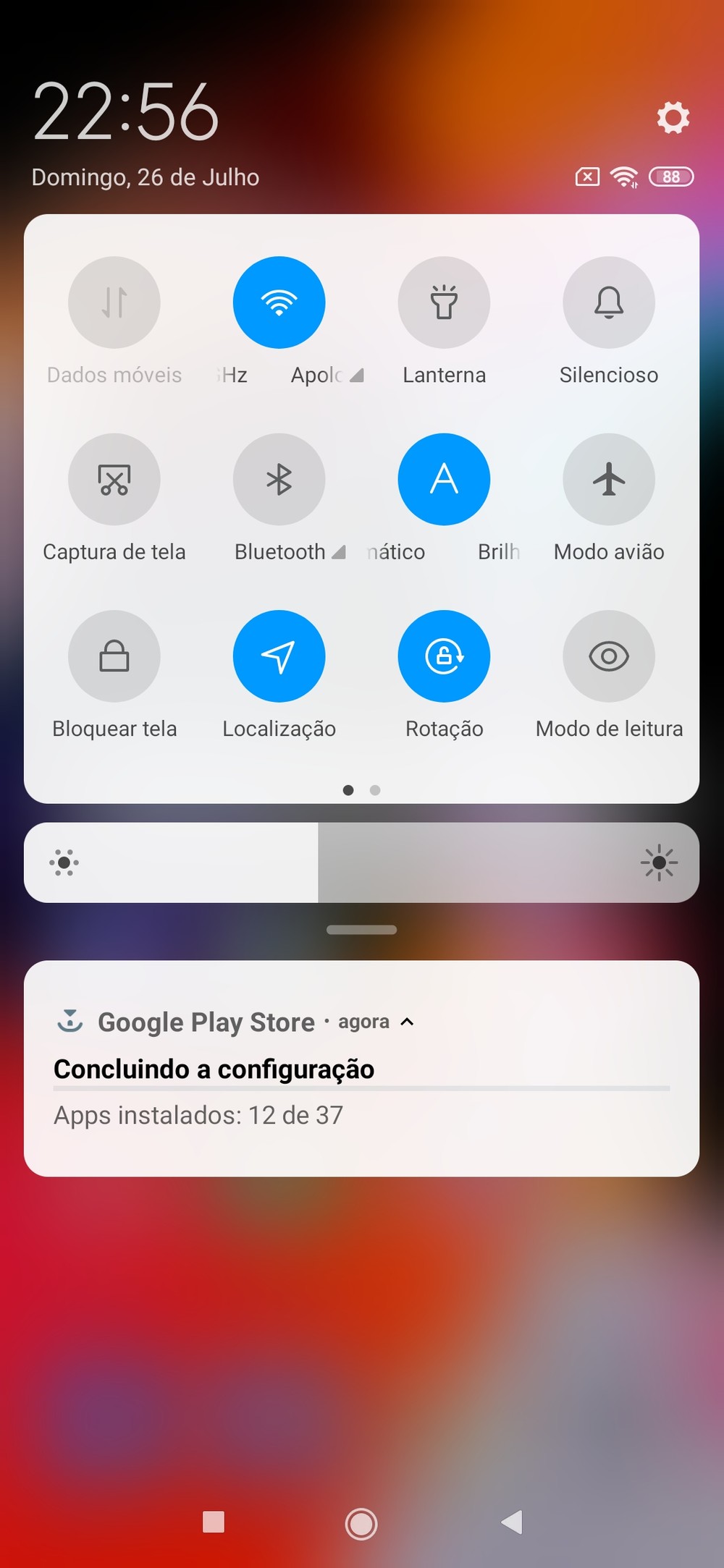The image size is (724, 1568).
Task: Enable Modo de leitura
Action: pyautogui.click(x=609, y=656)
